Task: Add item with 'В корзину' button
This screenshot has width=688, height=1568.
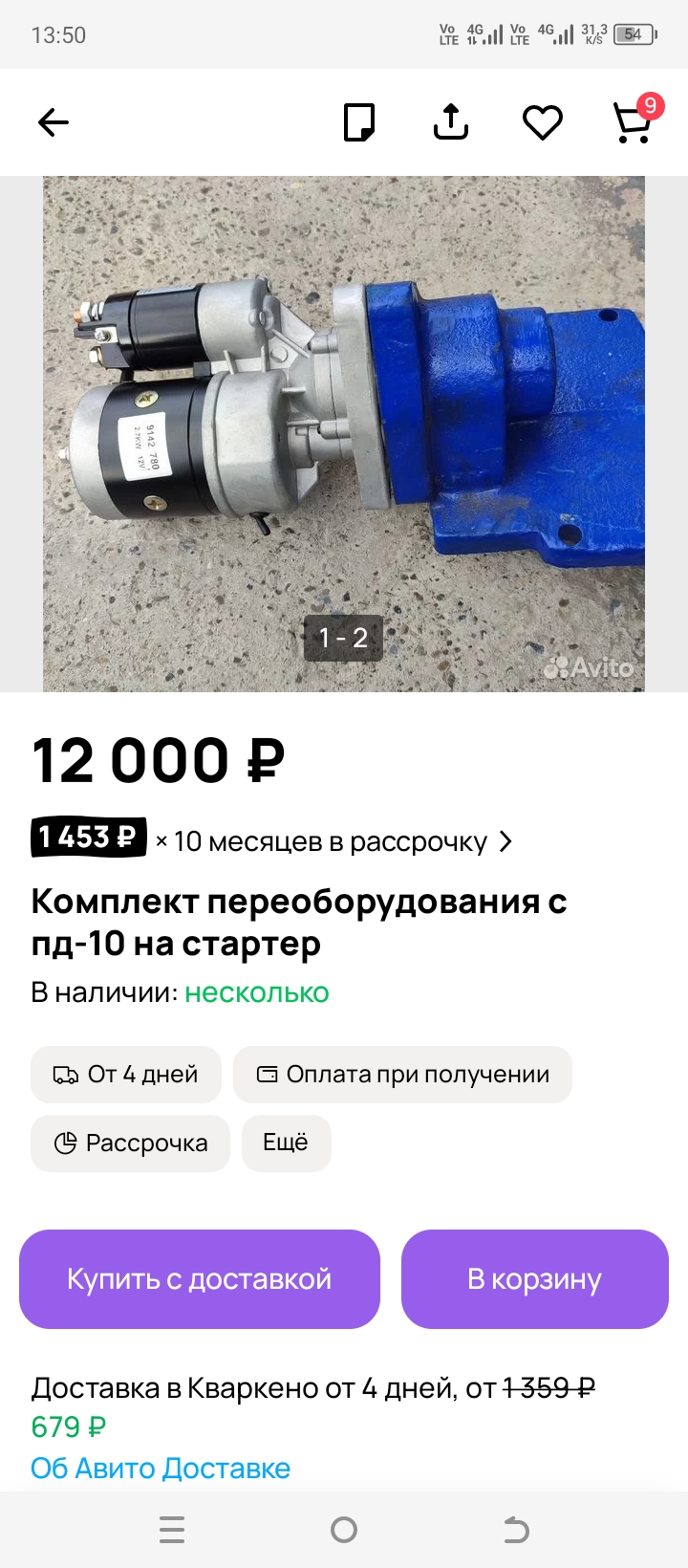Action: pos(534,1279)
